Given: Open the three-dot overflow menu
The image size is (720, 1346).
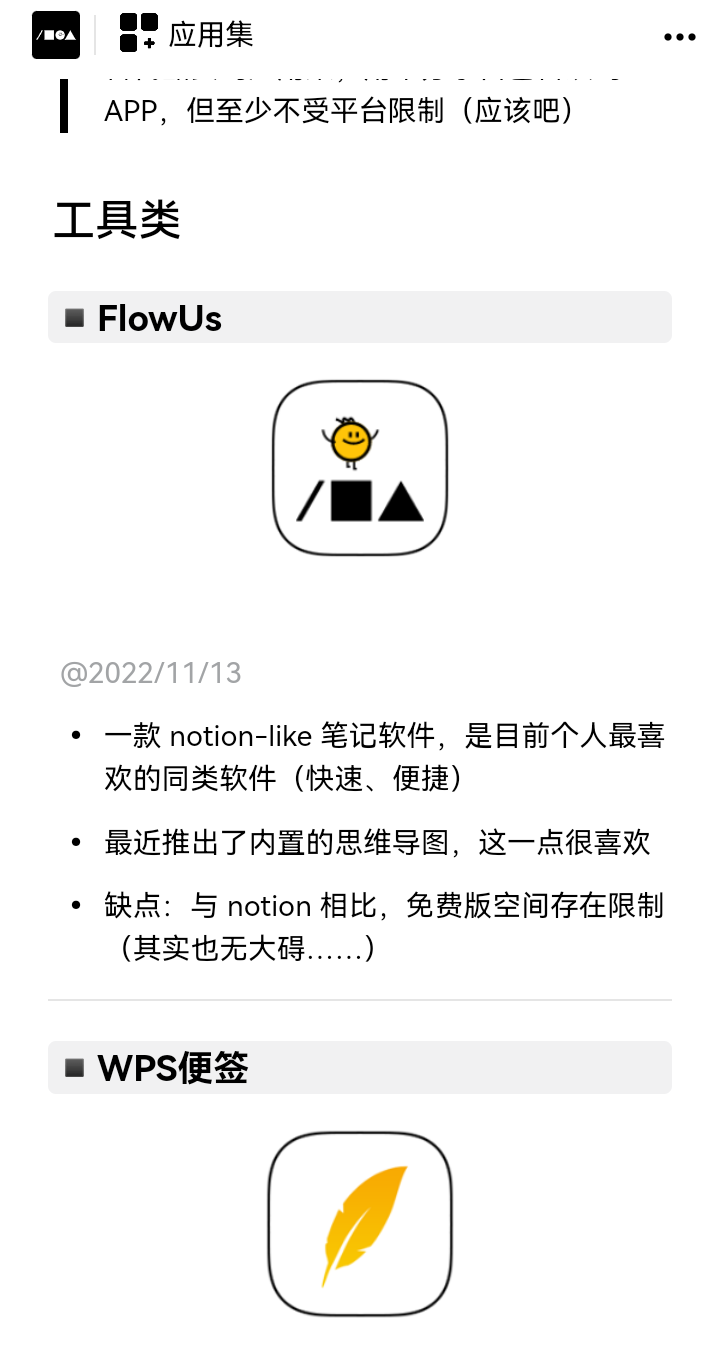Looking at the screenshot, I should (x=679, y=36).
